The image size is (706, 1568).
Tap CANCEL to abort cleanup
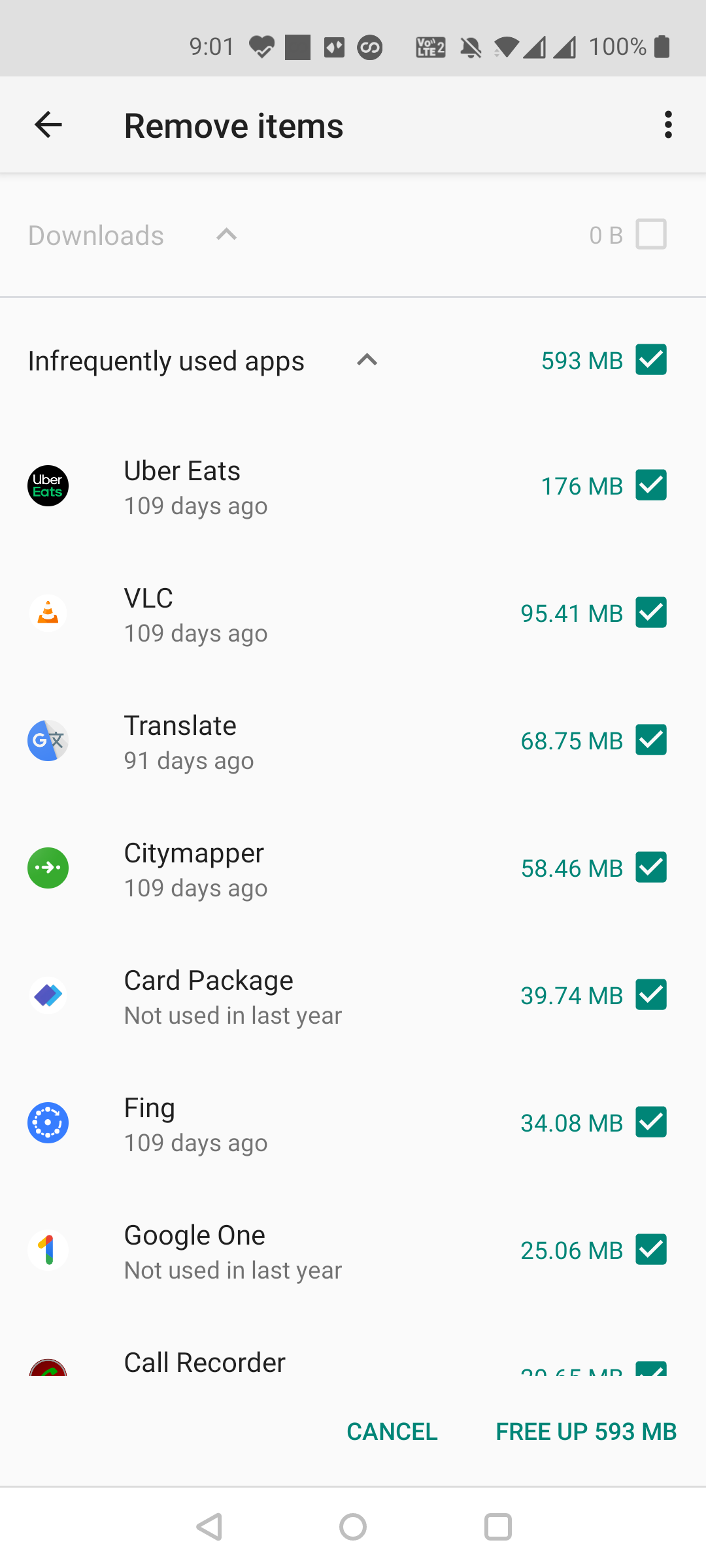pyautogui.click(x=392, y=1431)
